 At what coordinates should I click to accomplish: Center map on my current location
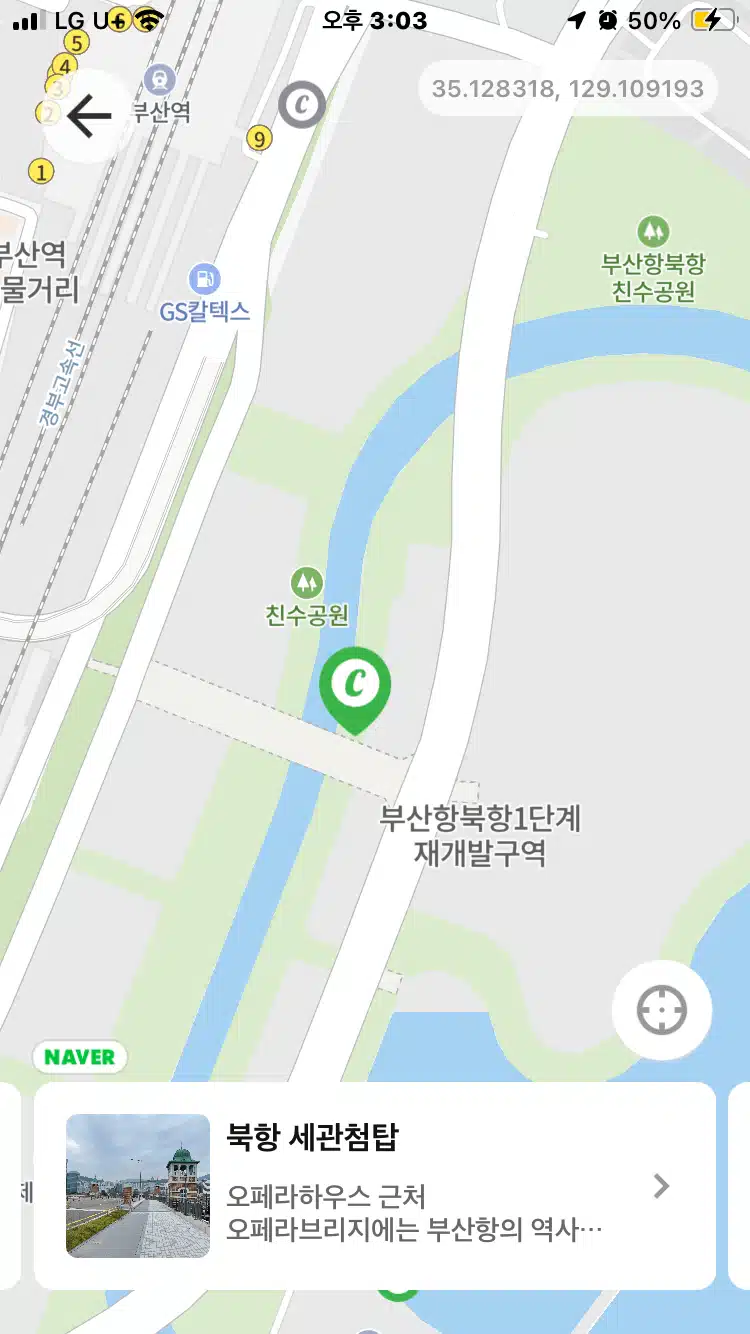(662, 1010)
